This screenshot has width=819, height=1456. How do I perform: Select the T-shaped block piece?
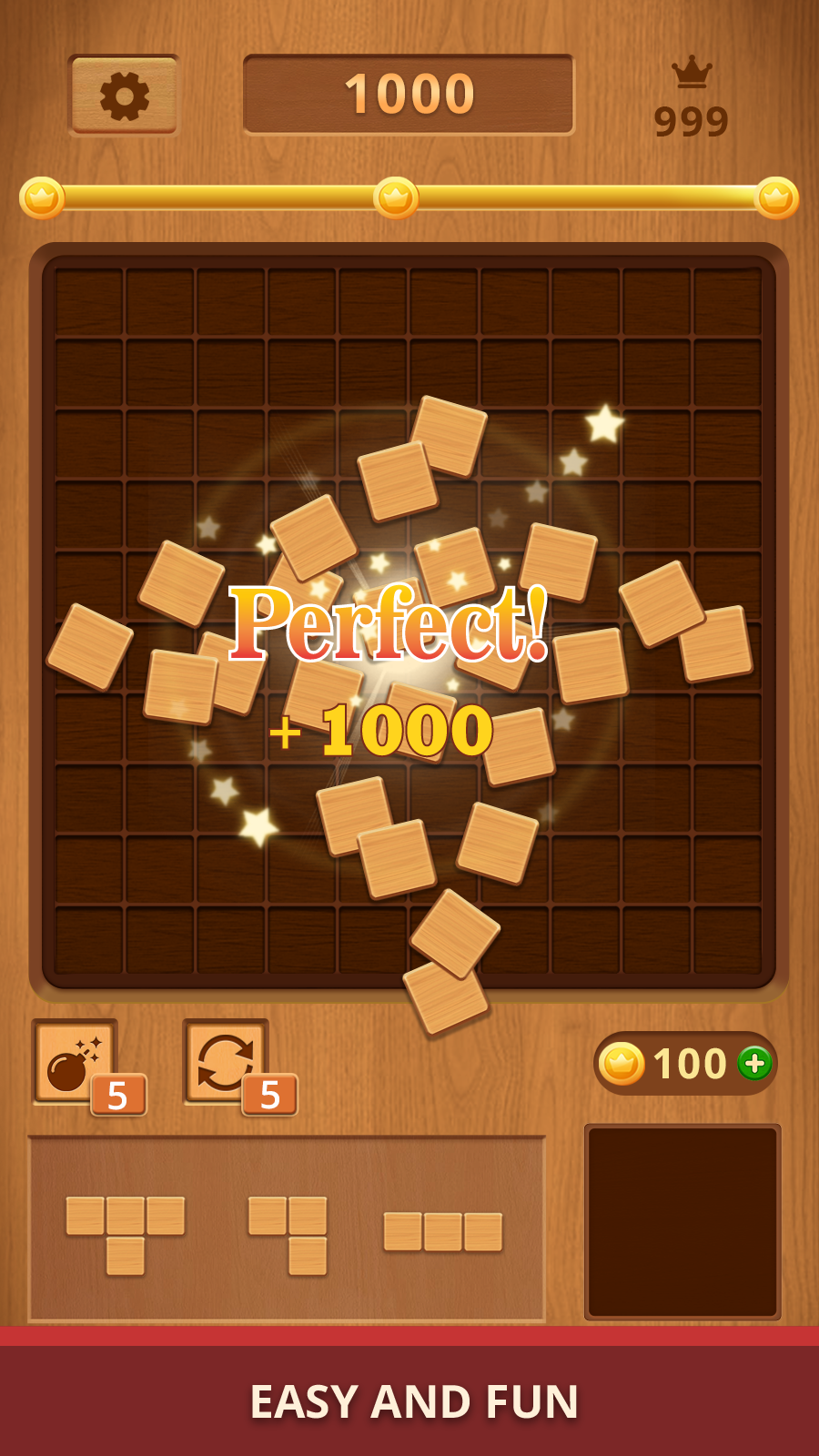point(126,1235)
